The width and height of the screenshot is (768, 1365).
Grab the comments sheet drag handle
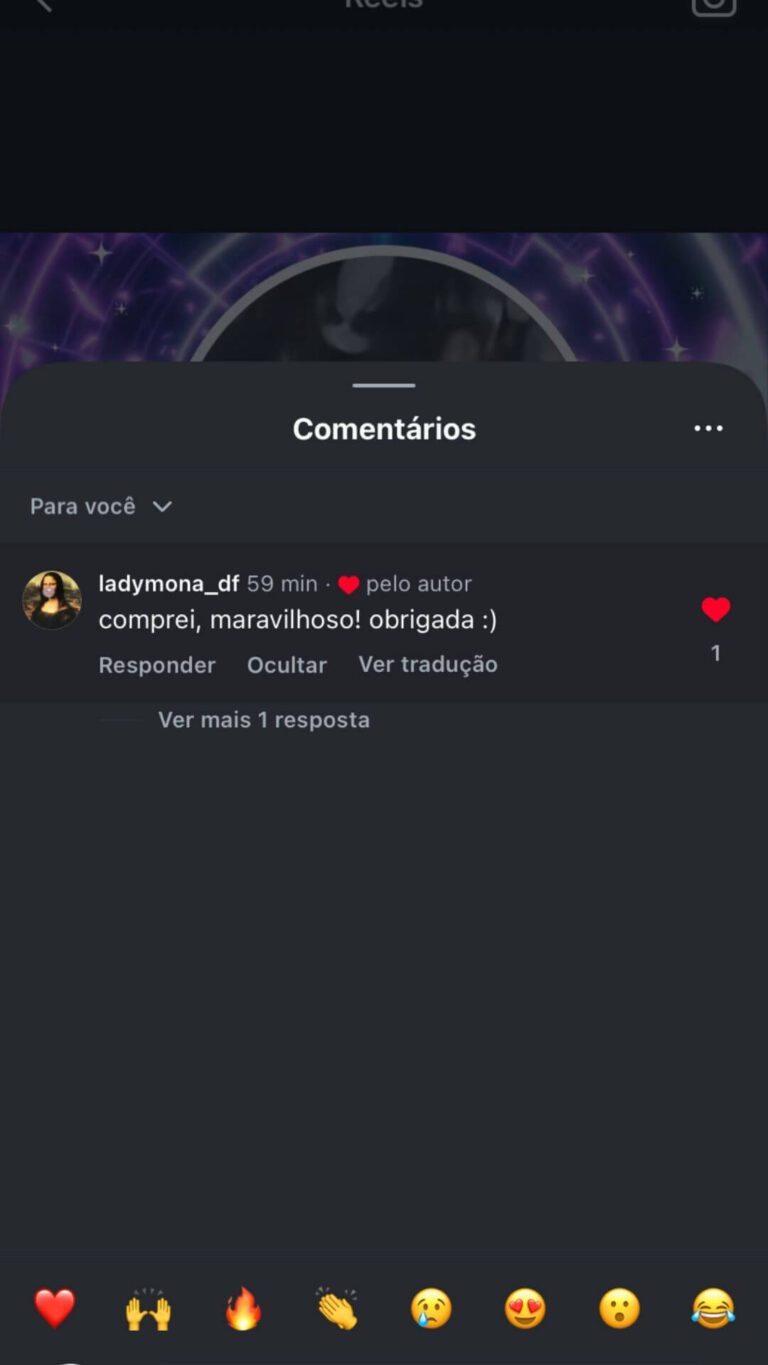pos(383,385)
